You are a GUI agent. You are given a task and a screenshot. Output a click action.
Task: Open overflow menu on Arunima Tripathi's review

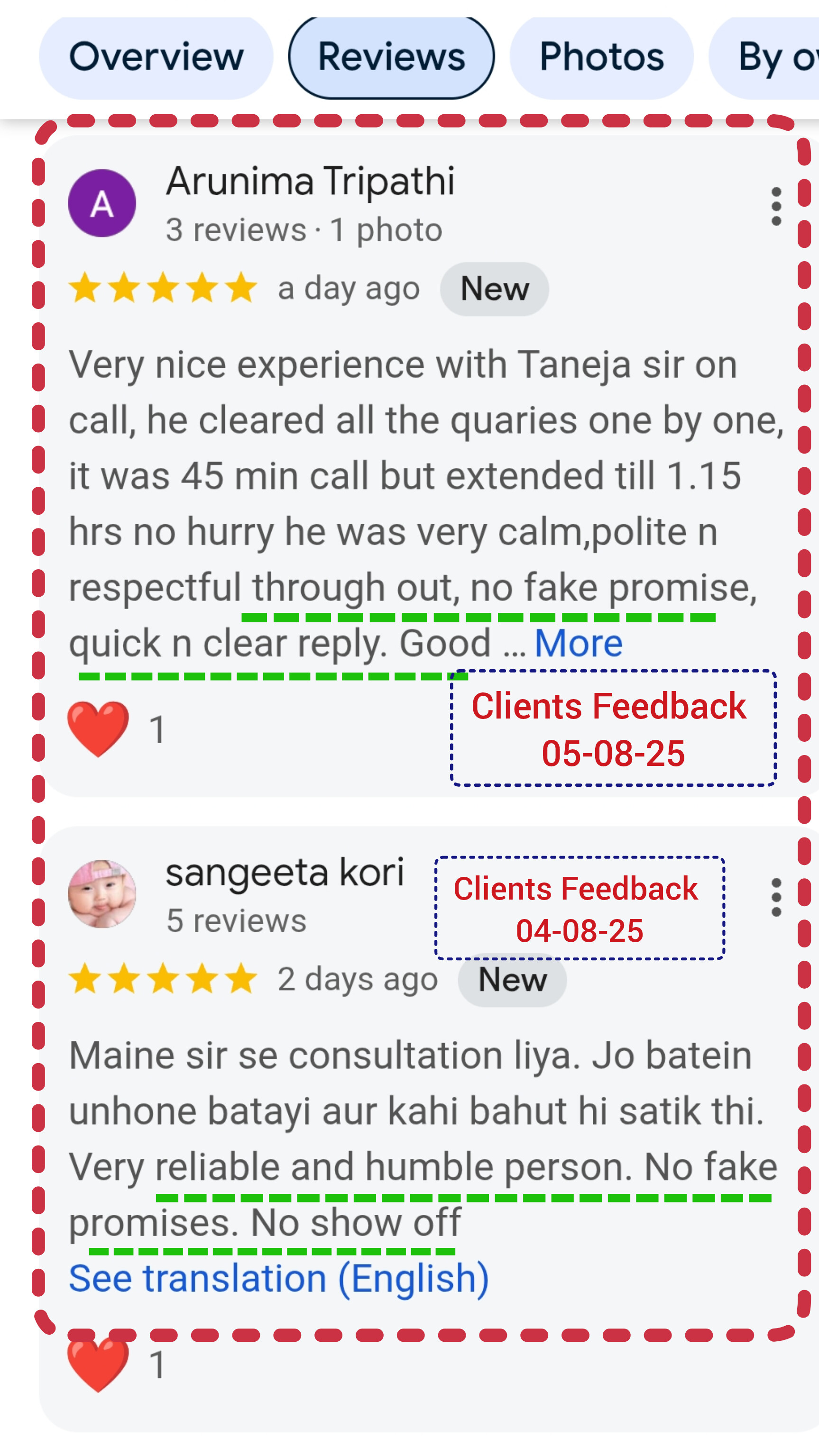click(x=776, y=207)
